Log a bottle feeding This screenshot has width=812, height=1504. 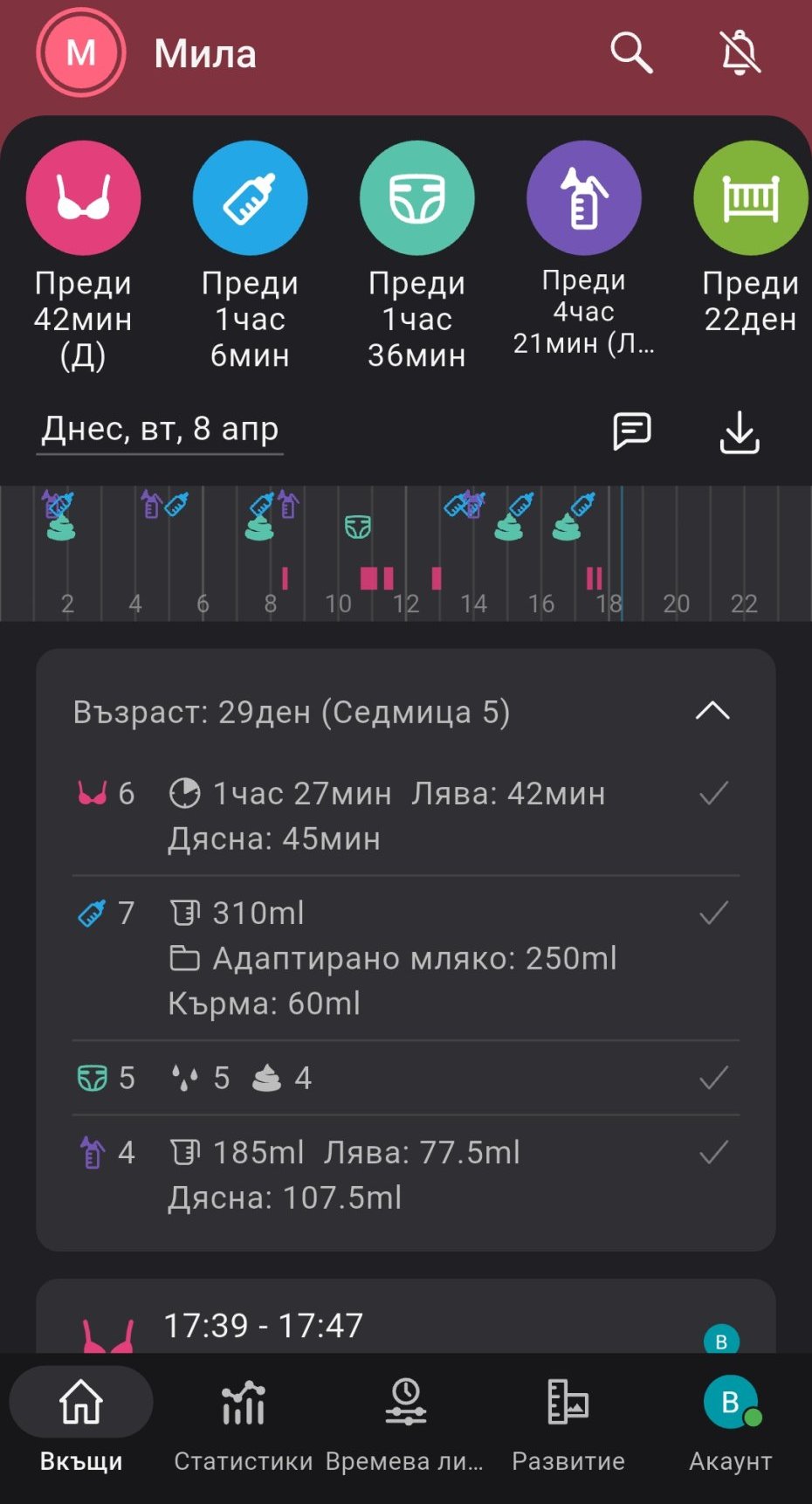(250, 197)
